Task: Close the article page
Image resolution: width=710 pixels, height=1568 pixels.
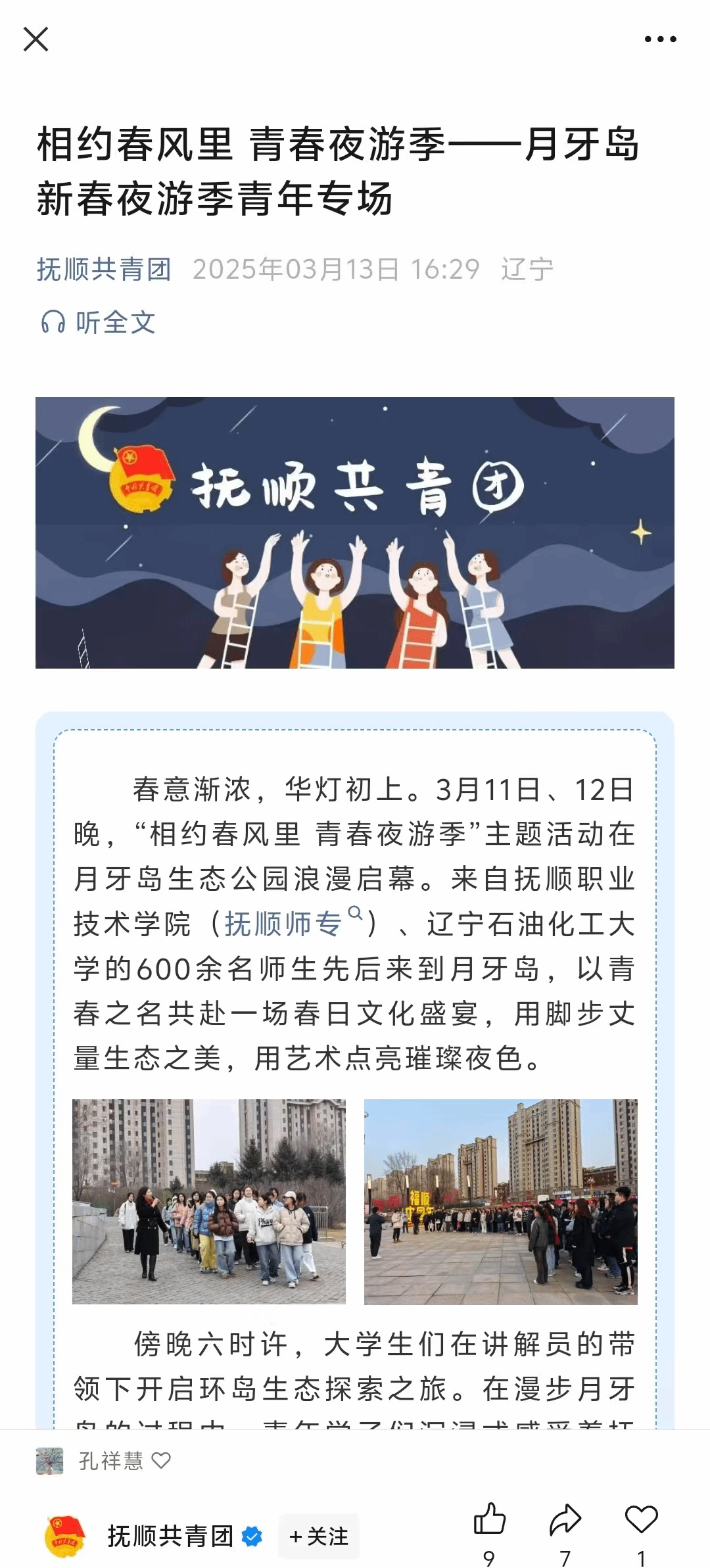Action: point(36,39)
